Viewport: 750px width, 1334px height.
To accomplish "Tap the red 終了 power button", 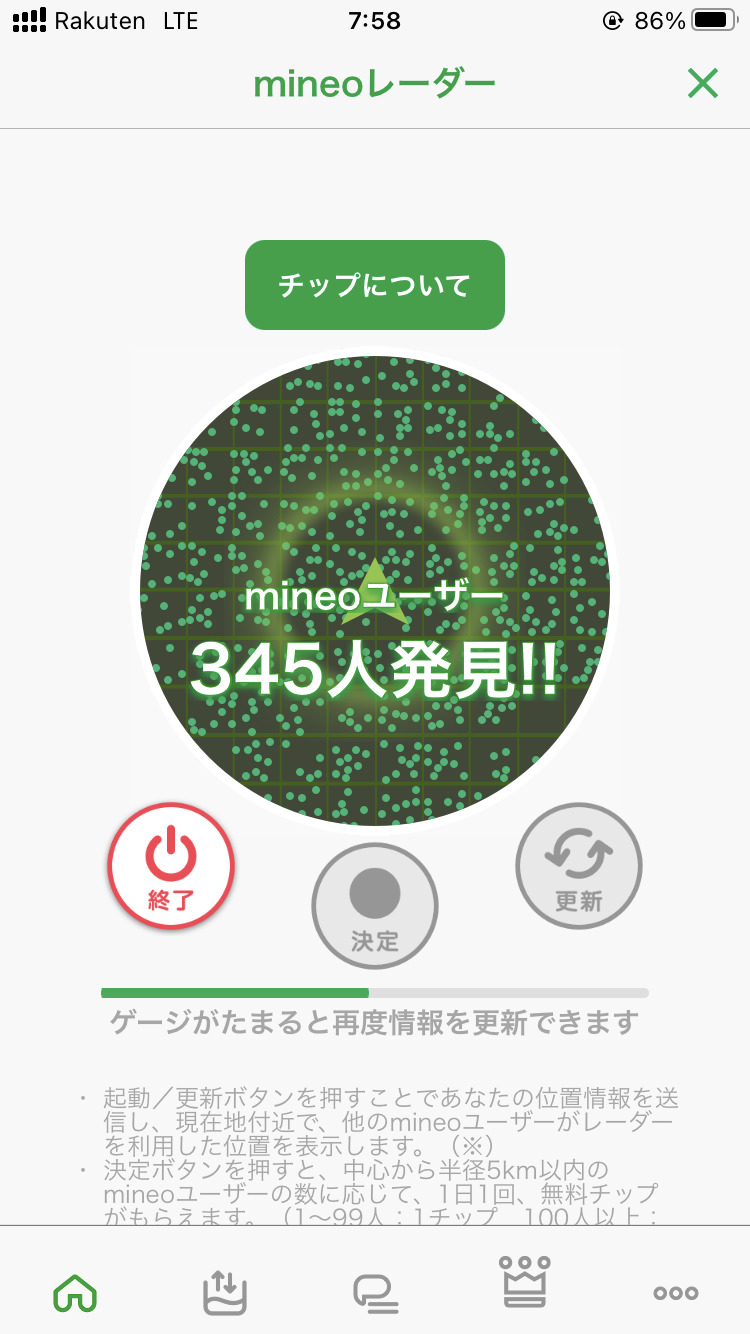I will (x=171, y=866).
